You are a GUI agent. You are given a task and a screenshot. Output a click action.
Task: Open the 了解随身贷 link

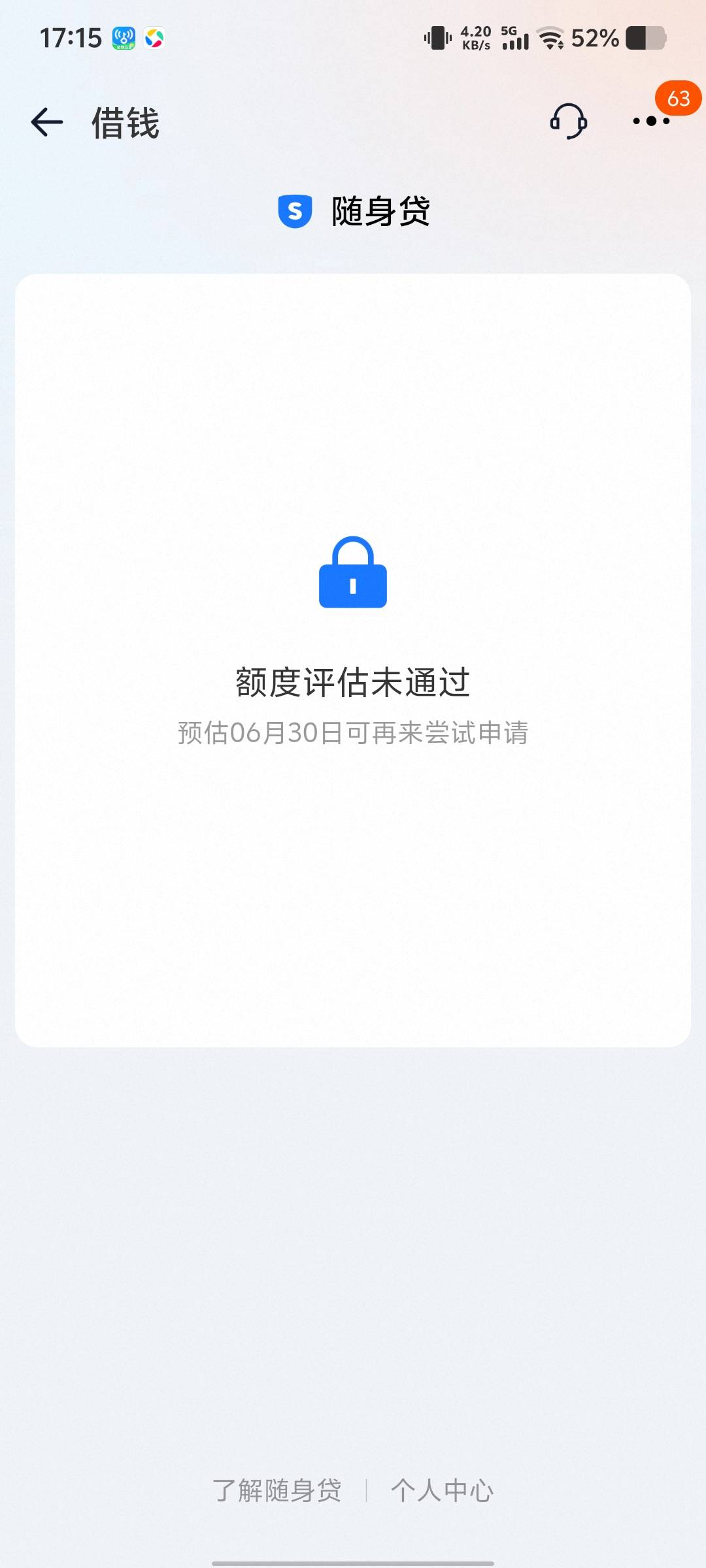click(x=277, y=1490)
